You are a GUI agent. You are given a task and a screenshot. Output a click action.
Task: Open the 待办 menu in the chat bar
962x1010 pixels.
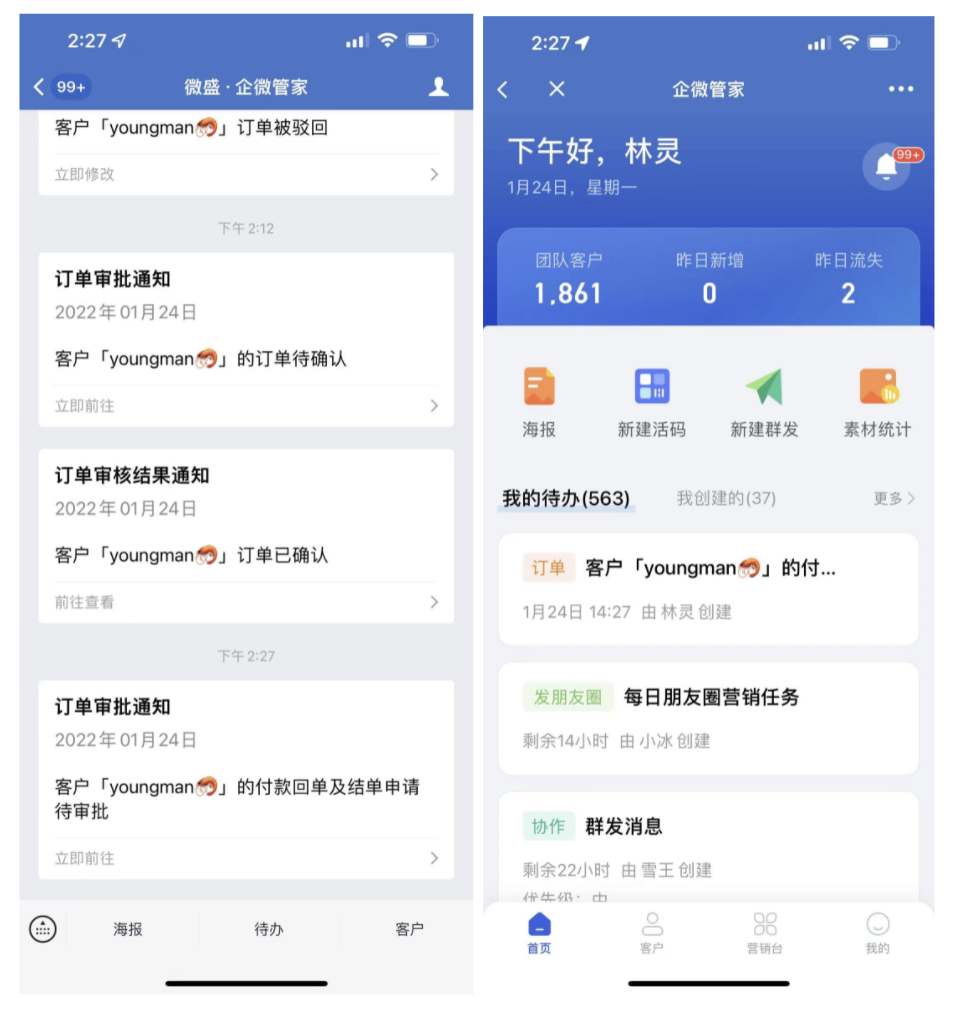coord(268,929)
